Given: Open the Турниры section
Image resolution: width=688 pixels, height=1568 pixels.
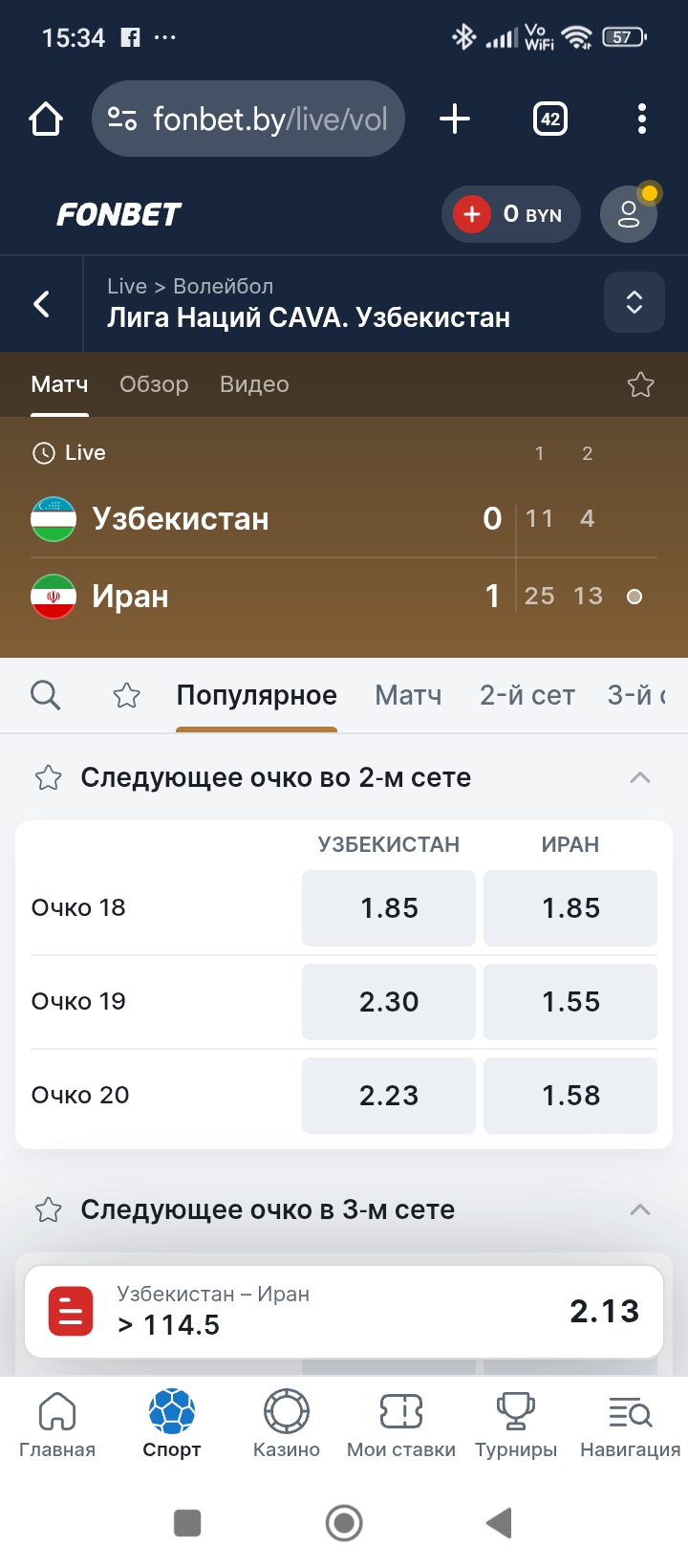Looking at the screenshot, I should [x=515, y=1425].
